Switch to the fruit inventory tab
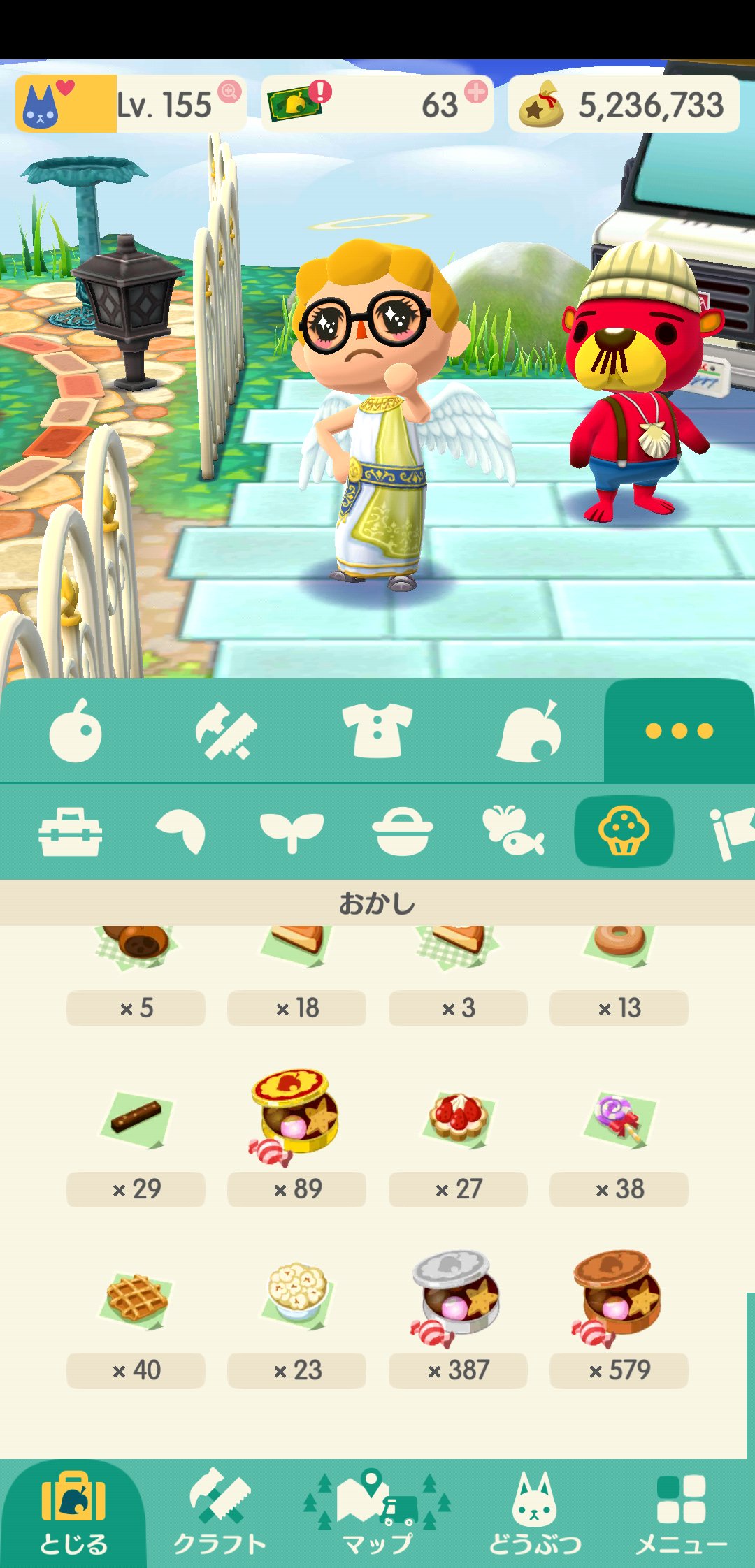Screen dimensions: 755x1568 click(75, 731)
